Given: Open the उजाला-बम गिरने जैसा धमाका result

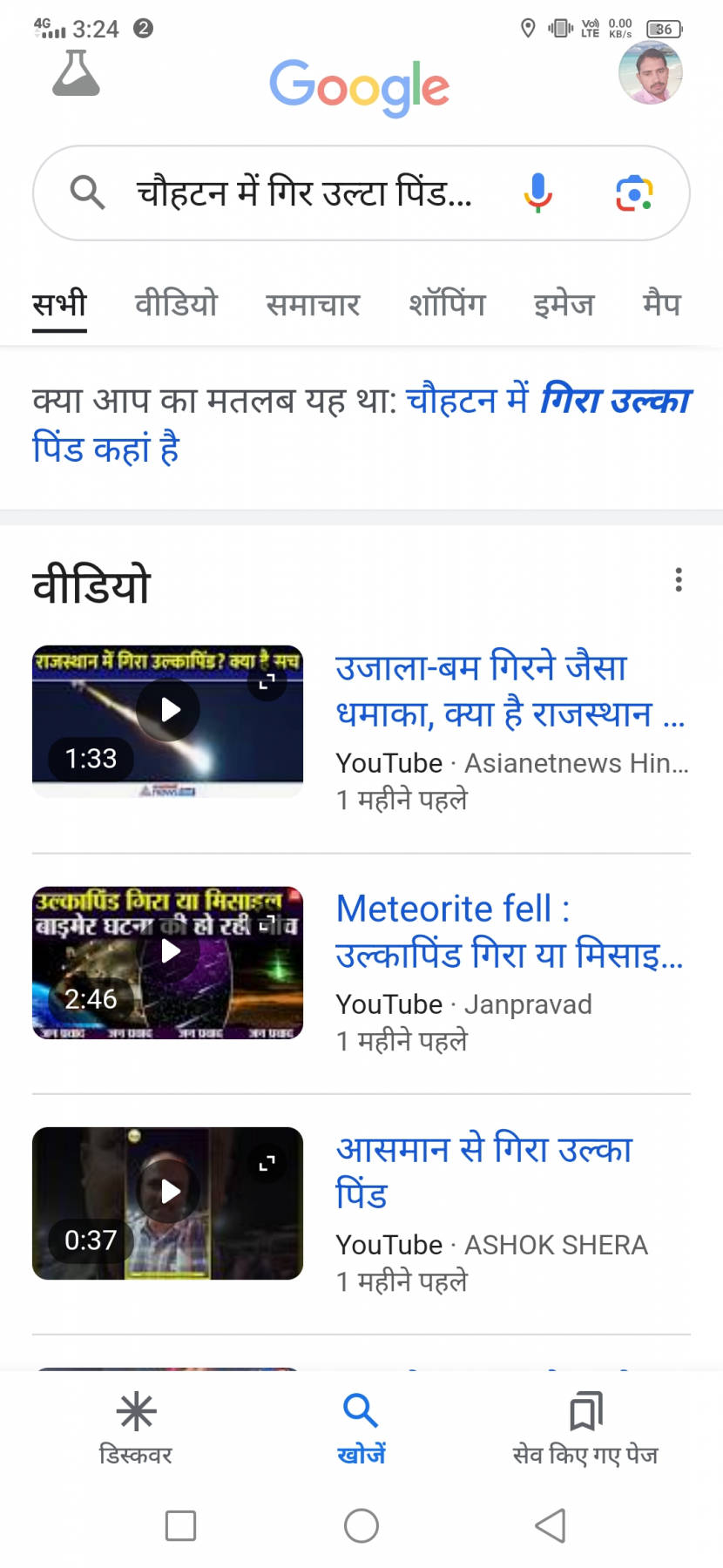Looking at the screenshot, I should click(x=511, y=690).
